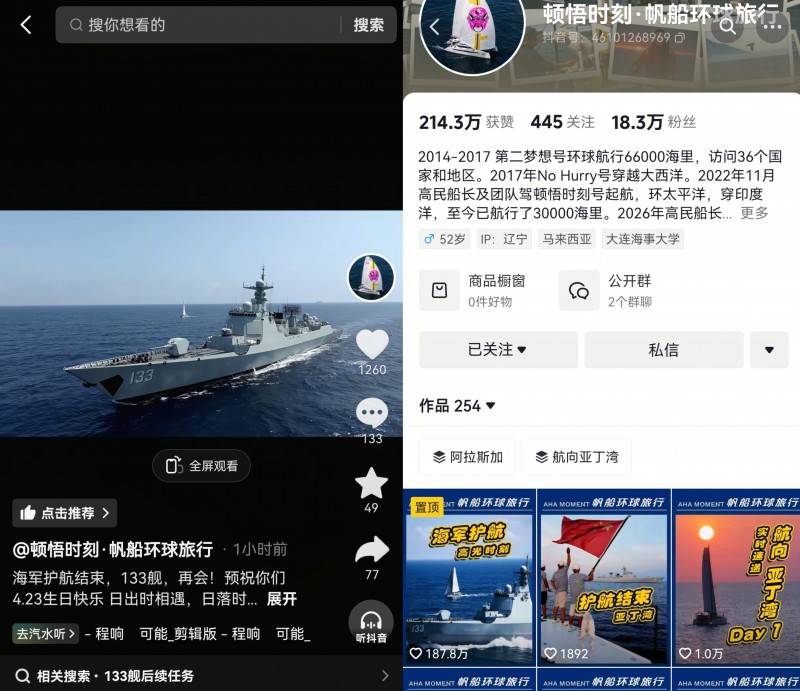This screenshot has width=800, height=691.
Task: Open the 阿拉斯加 collection chip
Action: [466, 457]
